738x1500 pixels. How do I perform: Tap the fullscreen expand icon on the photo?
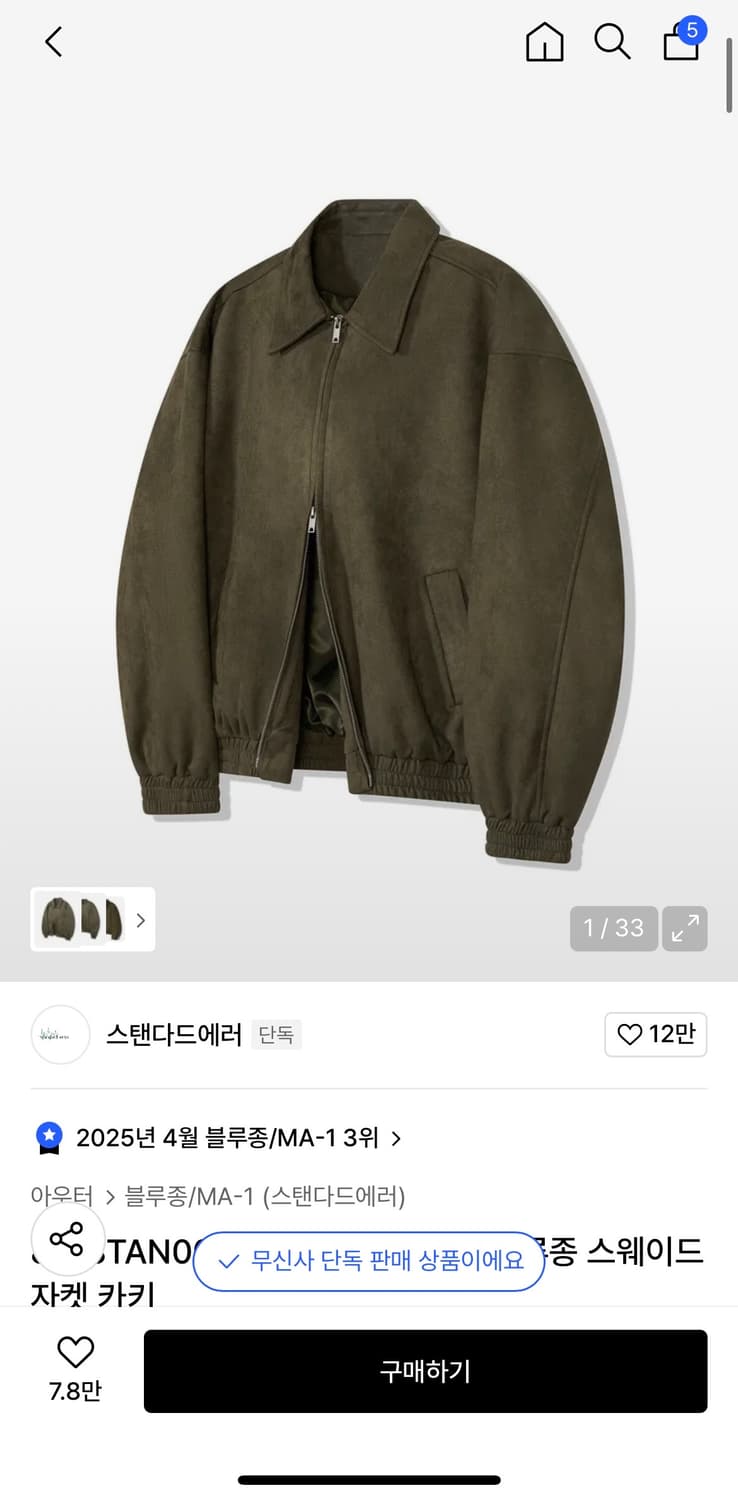coord(685,928)
